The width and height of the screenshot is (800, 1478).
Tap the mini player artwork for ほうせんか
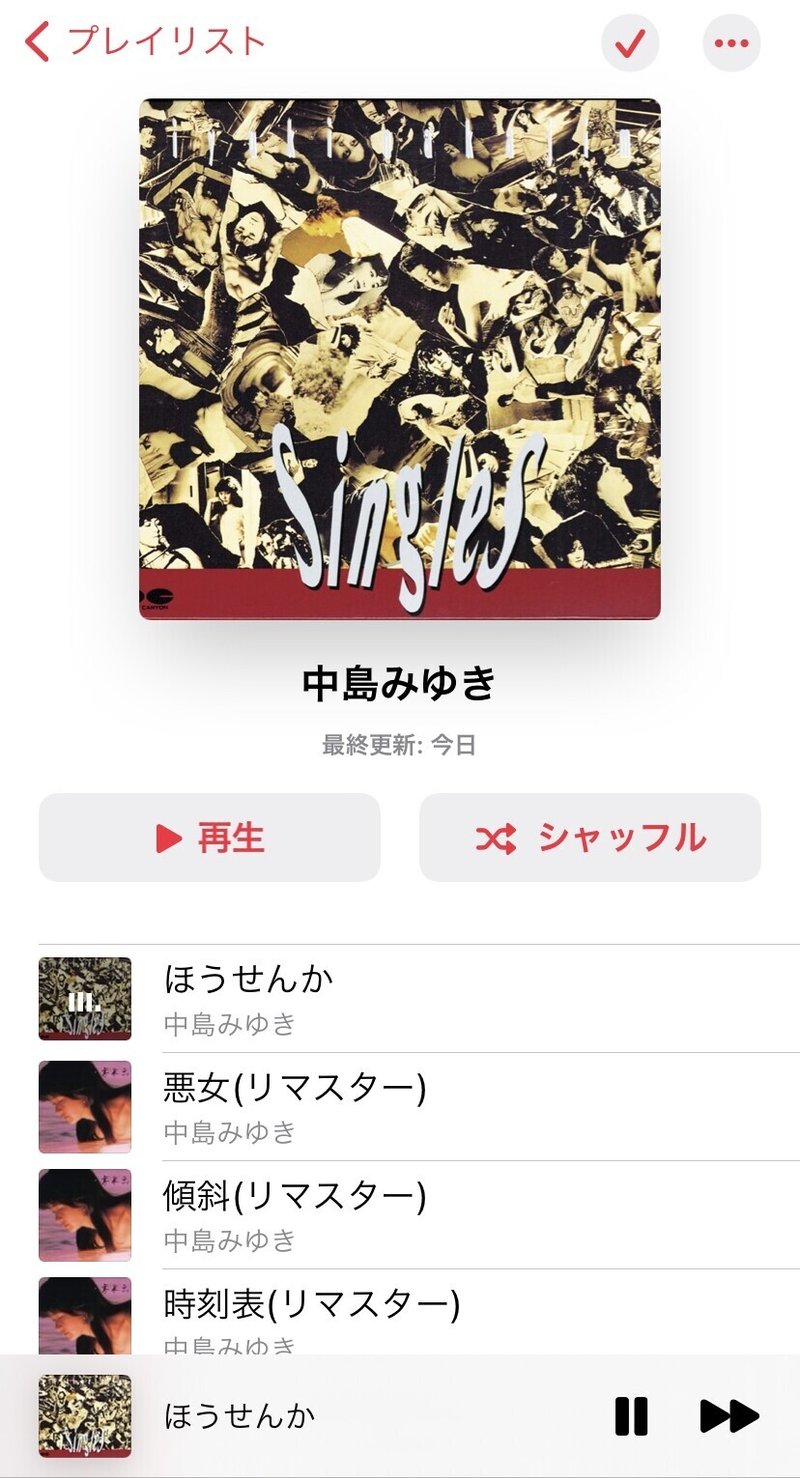click(84, 1414)
